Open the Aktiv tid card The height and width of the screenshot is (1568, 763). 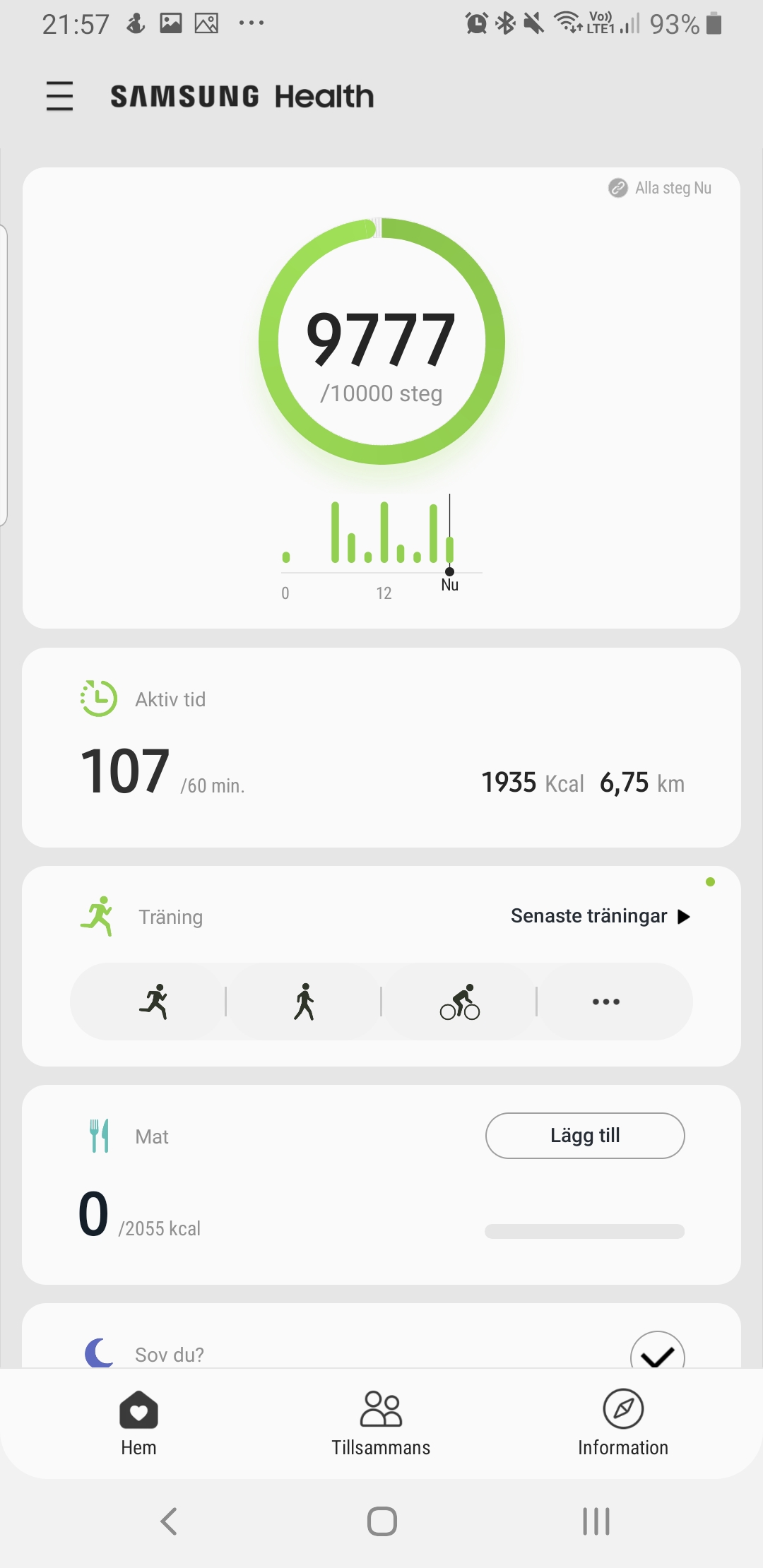coord(381,747)
